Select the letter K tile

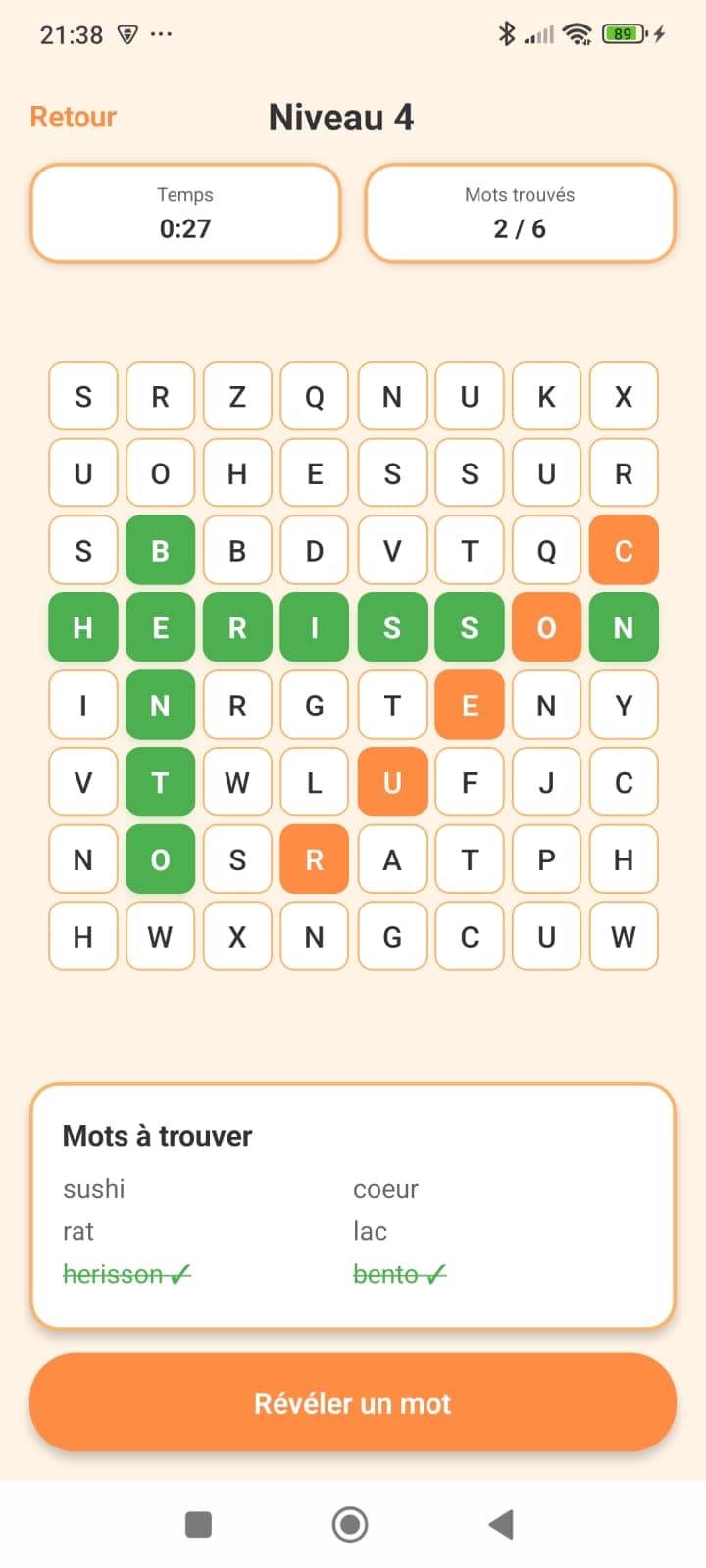546,397
